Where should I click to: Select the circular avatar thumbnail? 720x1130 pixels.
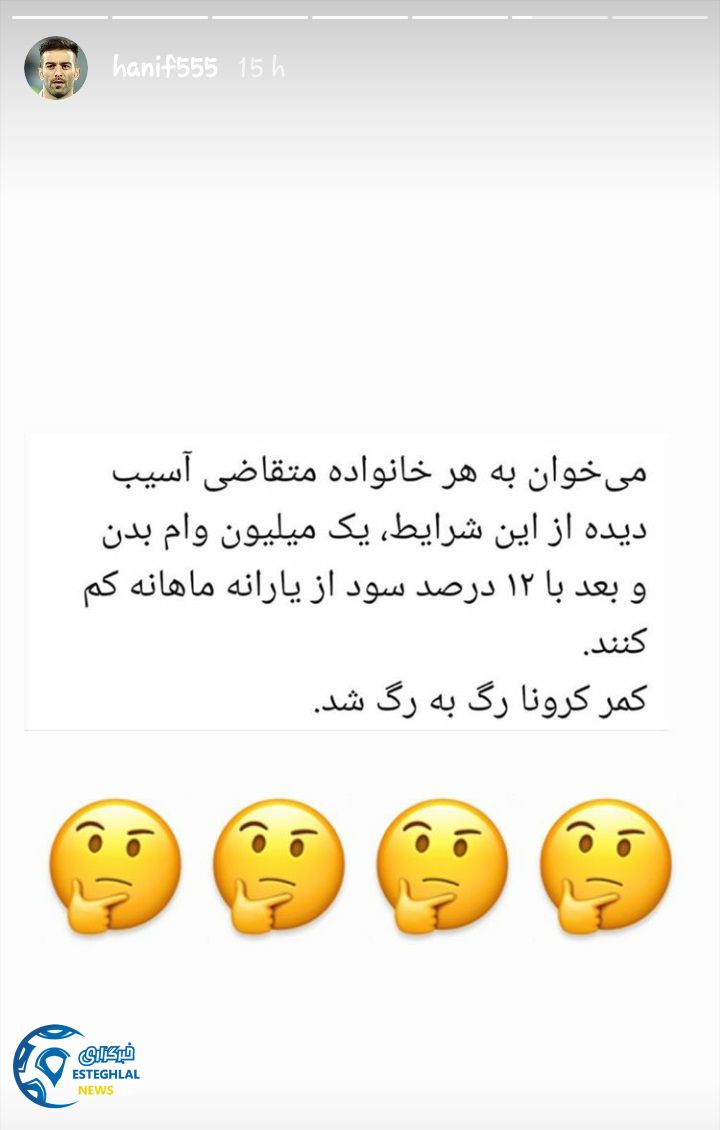57,62
